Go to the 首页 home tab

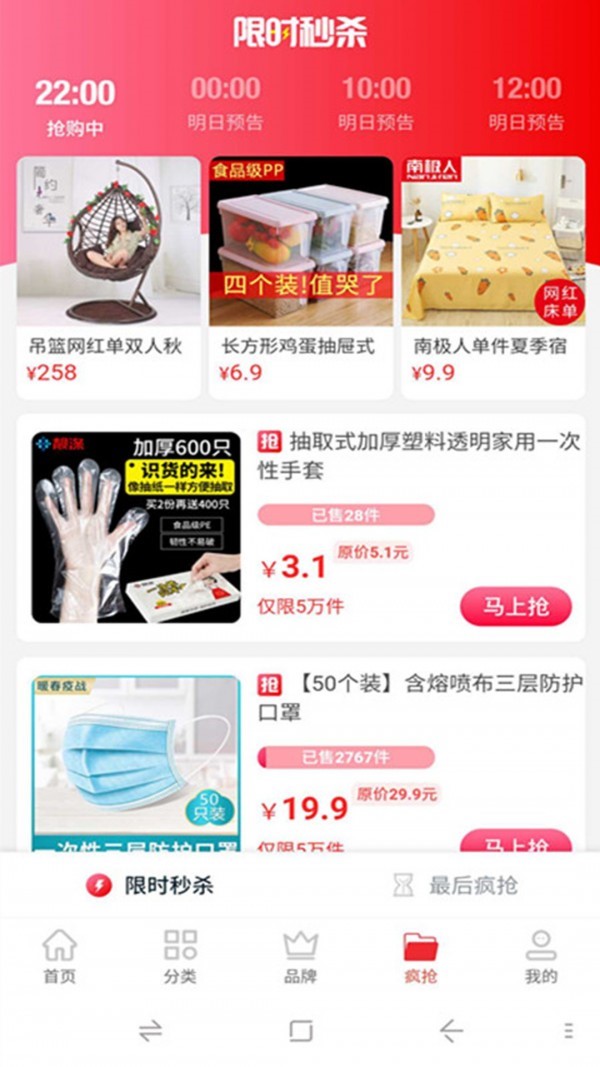(60, 956)
